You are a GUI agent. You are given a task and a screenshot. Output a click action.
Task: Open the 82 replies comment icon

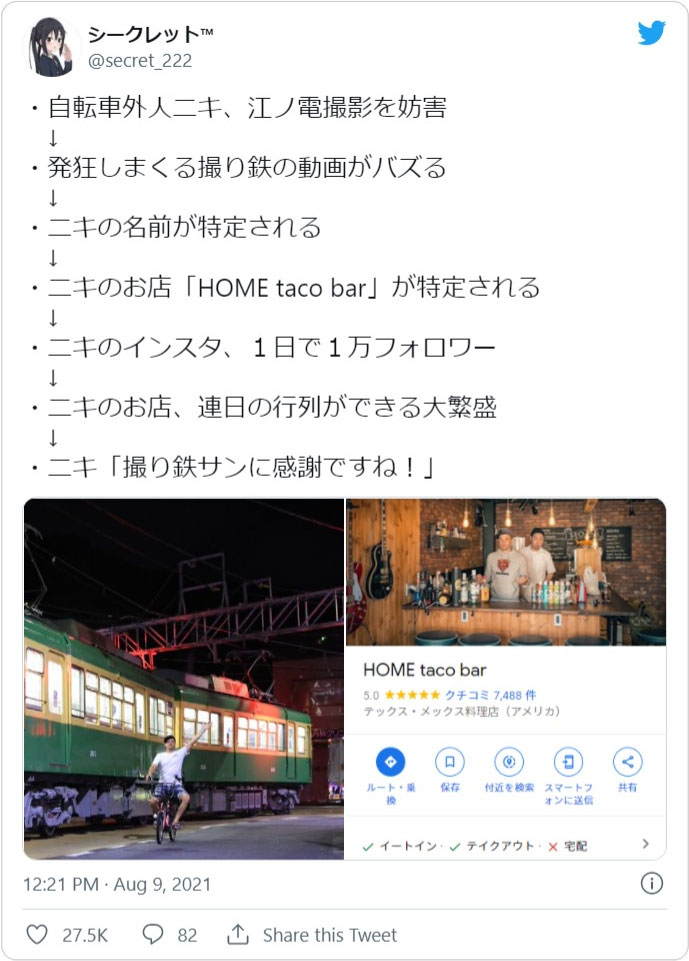pos(153,935)
